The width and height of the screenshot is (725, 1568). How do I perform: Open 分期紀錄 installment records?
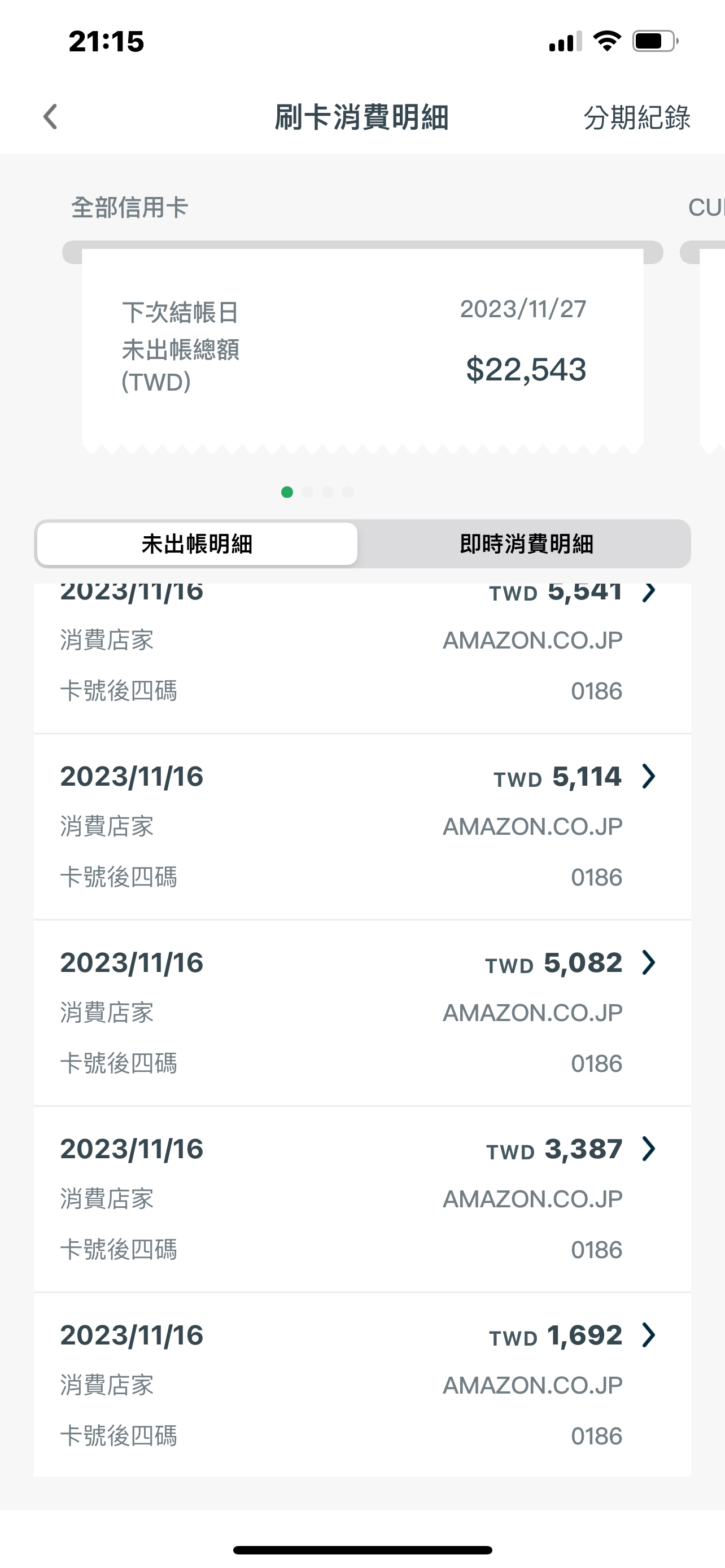pos(637,117)
